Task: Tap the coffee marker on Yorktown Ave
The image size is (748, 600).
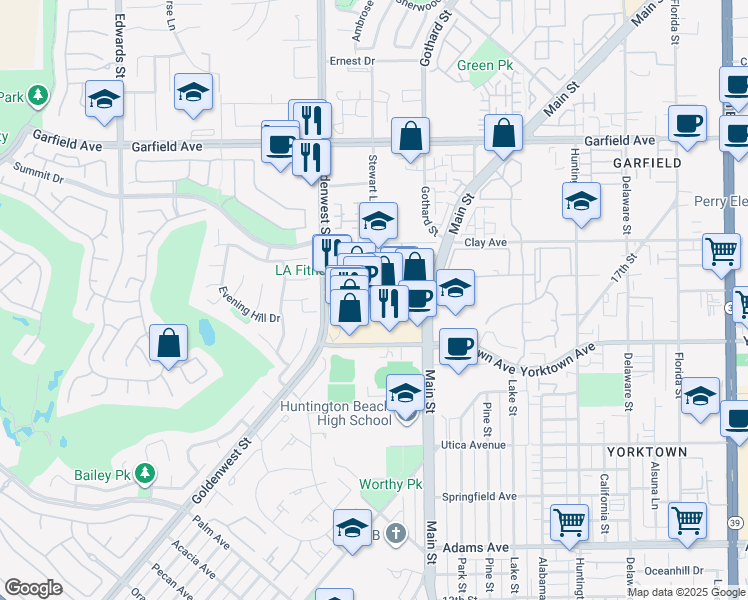Action: pos(458,346)
